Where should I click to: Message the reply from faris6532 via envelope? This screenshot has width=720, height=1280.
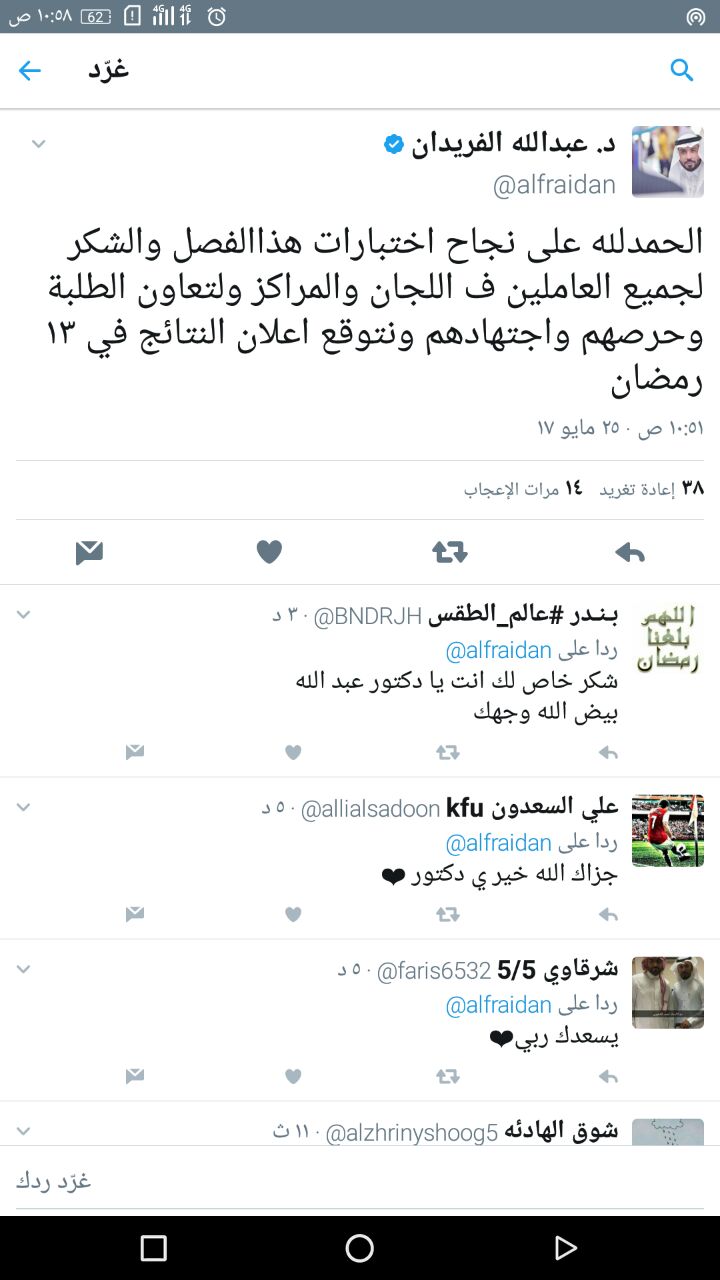[135, 1076]
